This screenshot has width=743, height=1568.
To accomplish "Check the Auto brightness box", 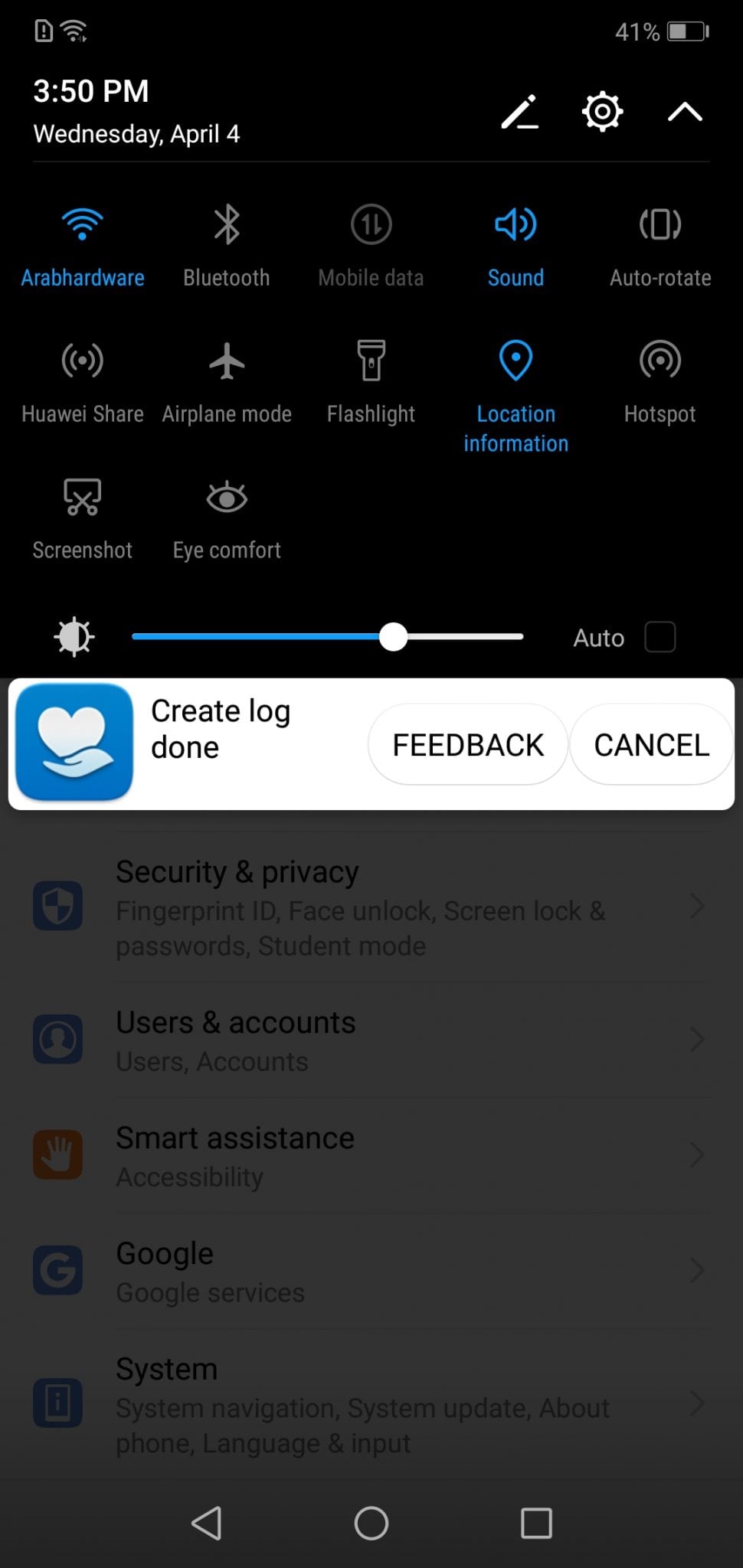I will click(660, 637).
